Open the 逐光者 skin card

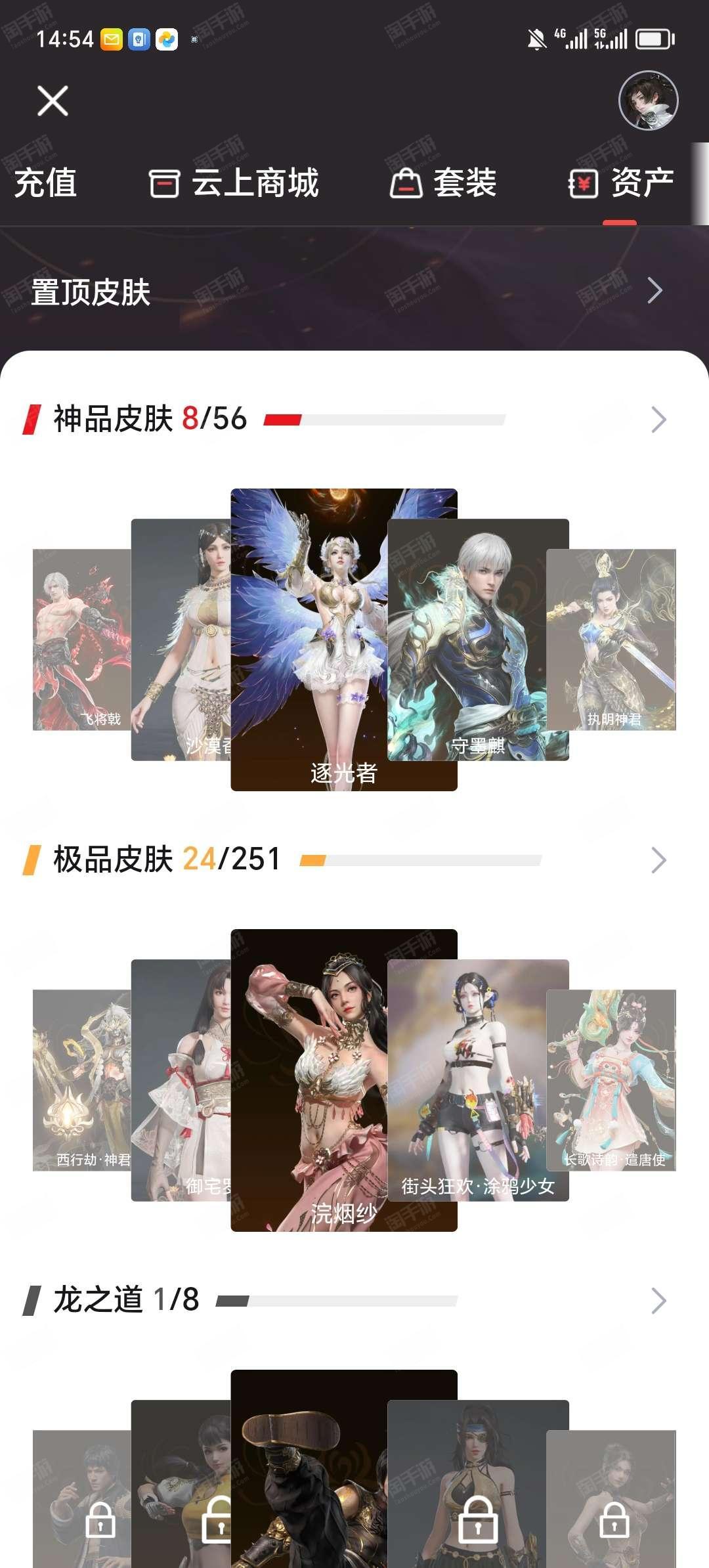pyautogui.click(x=343, y=640)
